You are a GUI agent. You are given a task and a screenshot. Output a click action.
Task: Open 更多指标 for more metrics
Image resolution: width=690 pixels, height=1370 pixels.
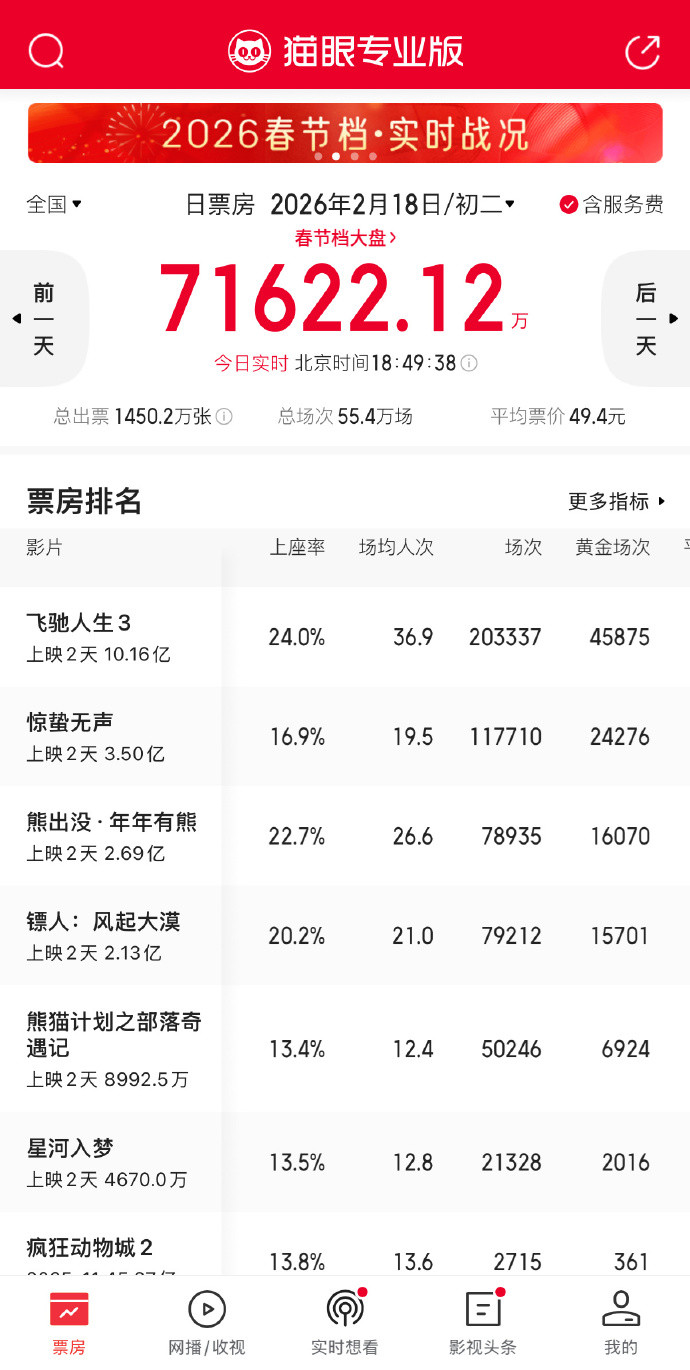point(616,501)
